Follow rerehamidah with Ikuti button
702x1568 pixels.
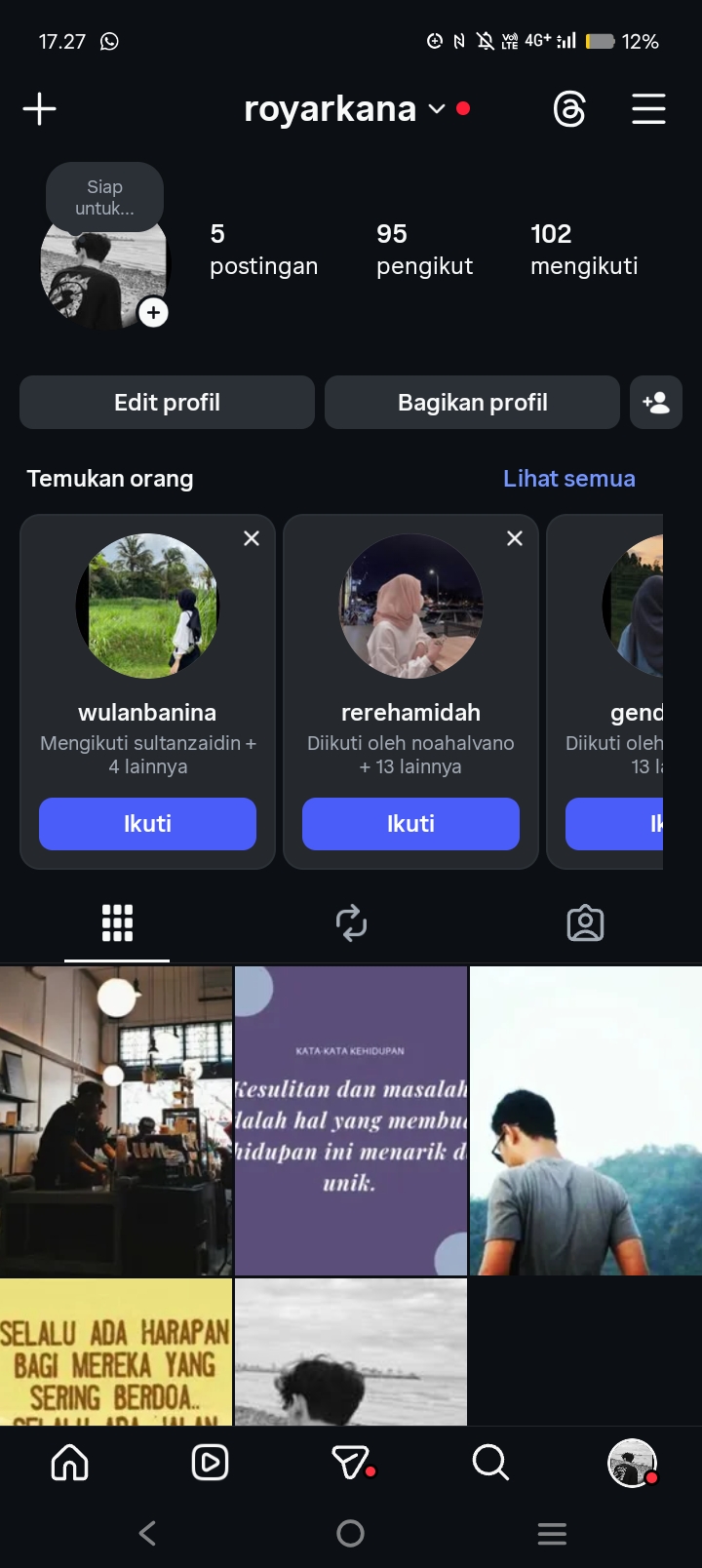(410, 824)
